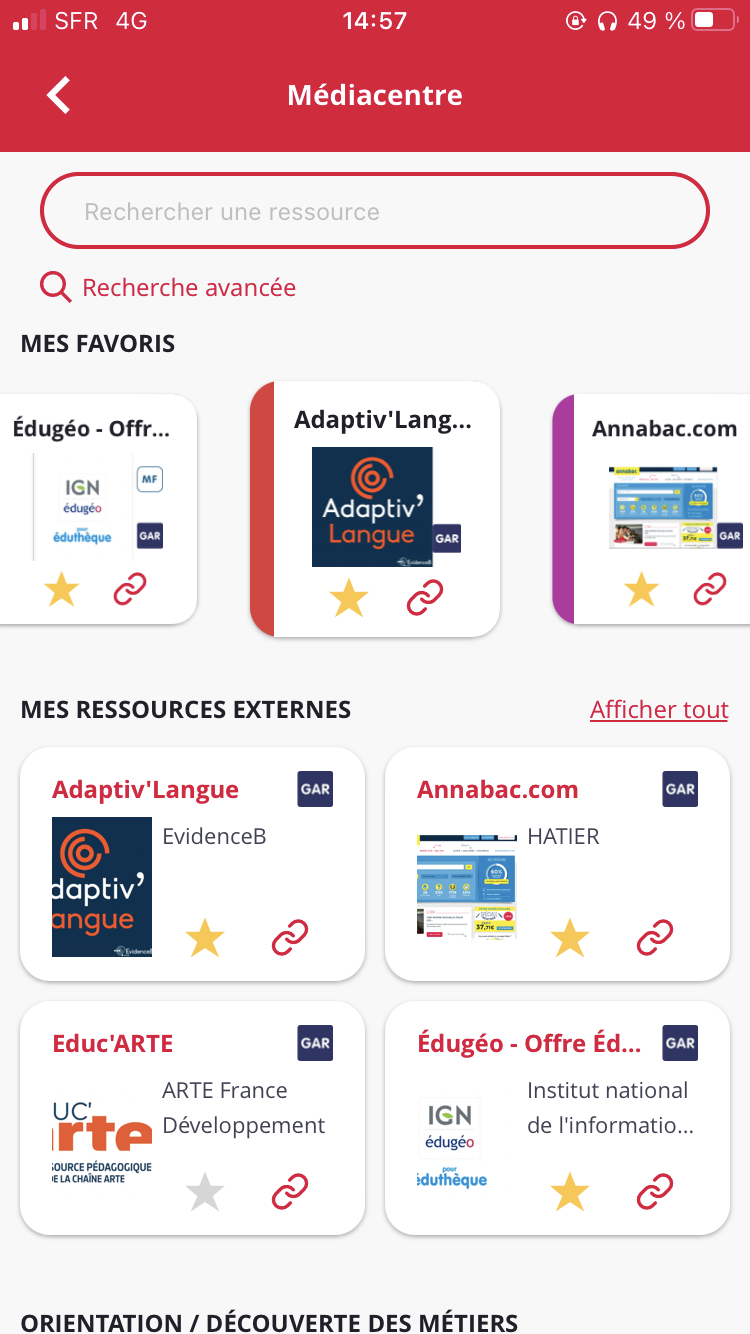Tap the link icon on Educ'ARTE card
The image size is (750, 1334).
290,1192
